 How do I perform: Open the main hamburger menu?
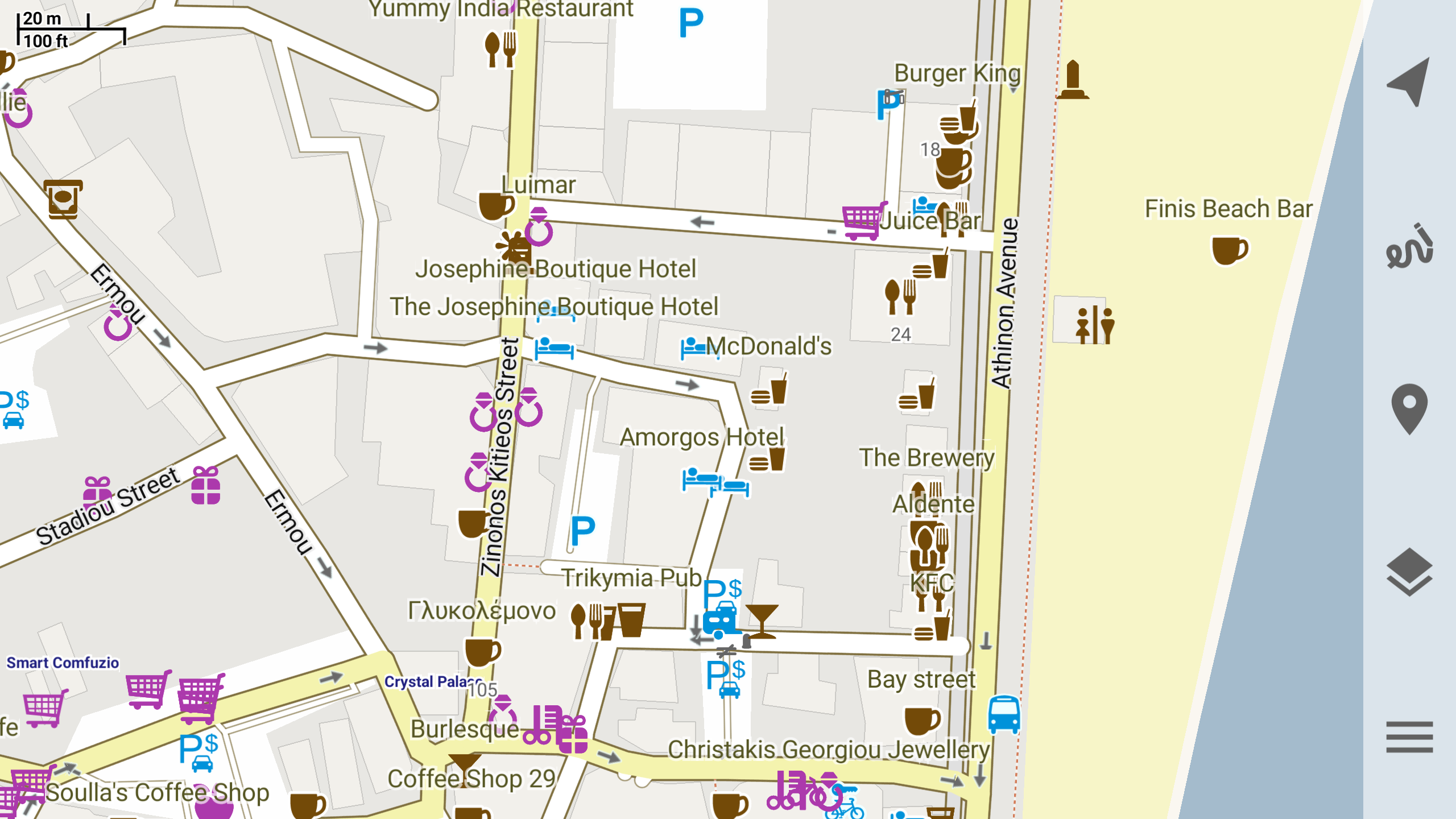click(1409, 737)
